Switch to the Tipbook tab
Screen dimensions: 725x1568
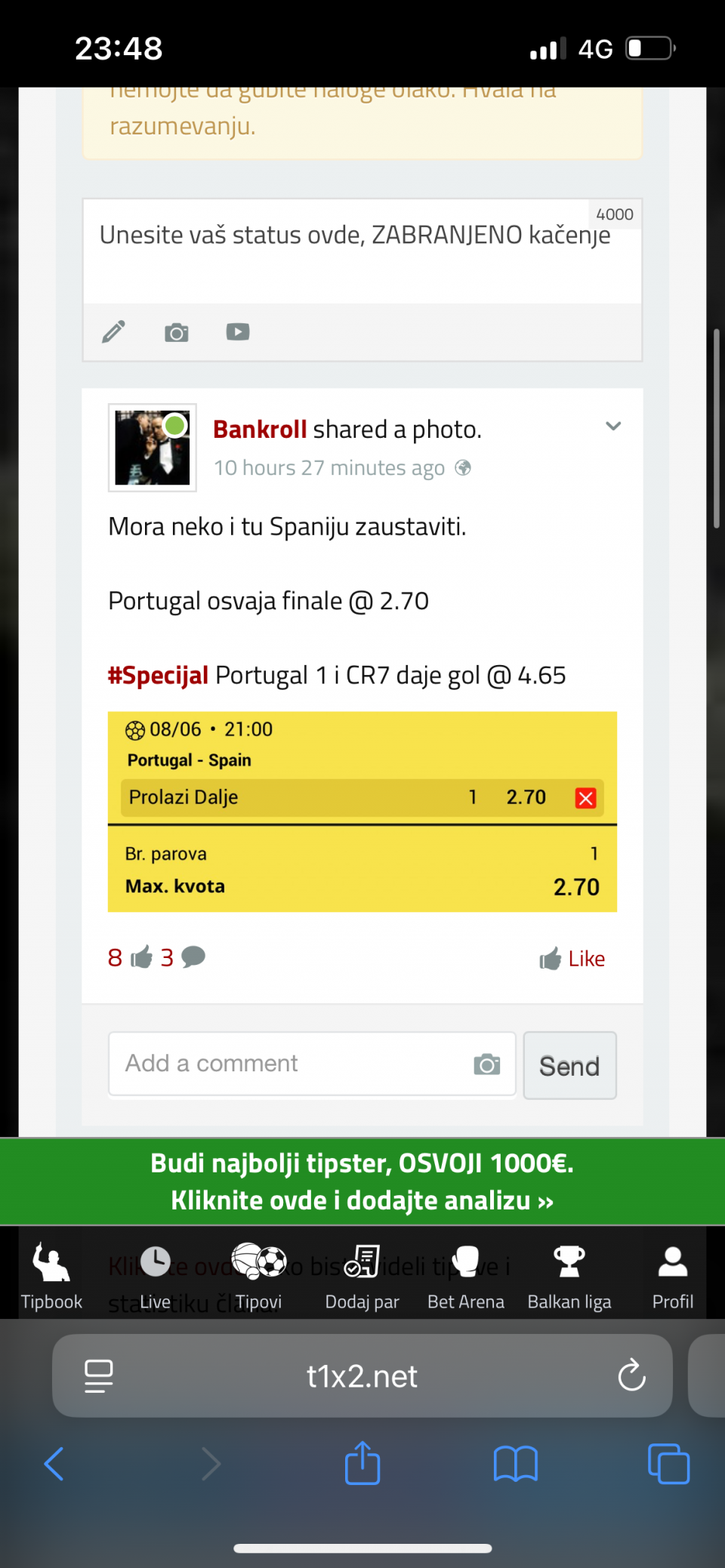(x=51, y=1276)
